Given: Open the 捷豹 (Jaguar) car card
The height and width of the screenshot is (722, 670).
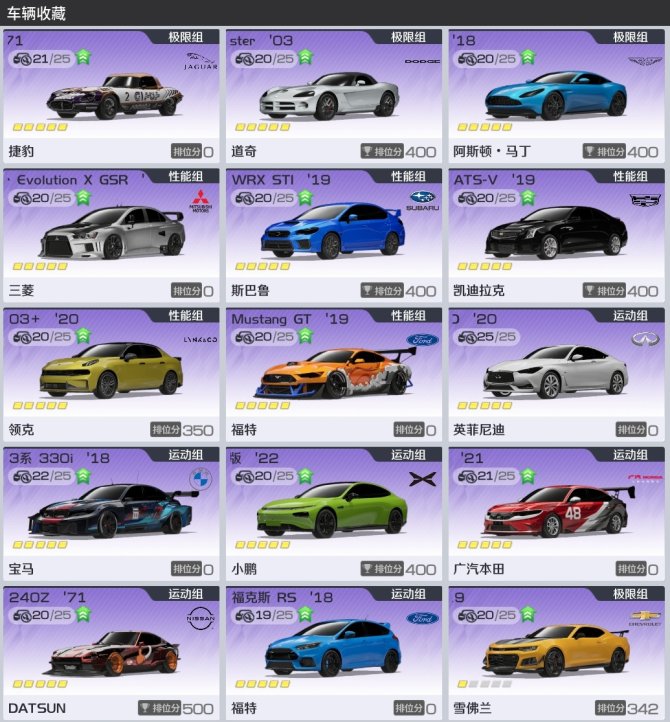Looking at the screenshot, I should (110, 95).
